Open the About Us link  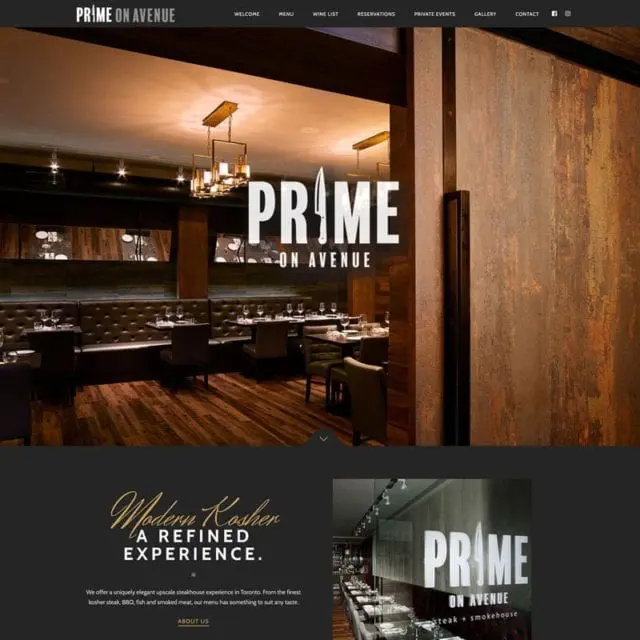(193, 621)
